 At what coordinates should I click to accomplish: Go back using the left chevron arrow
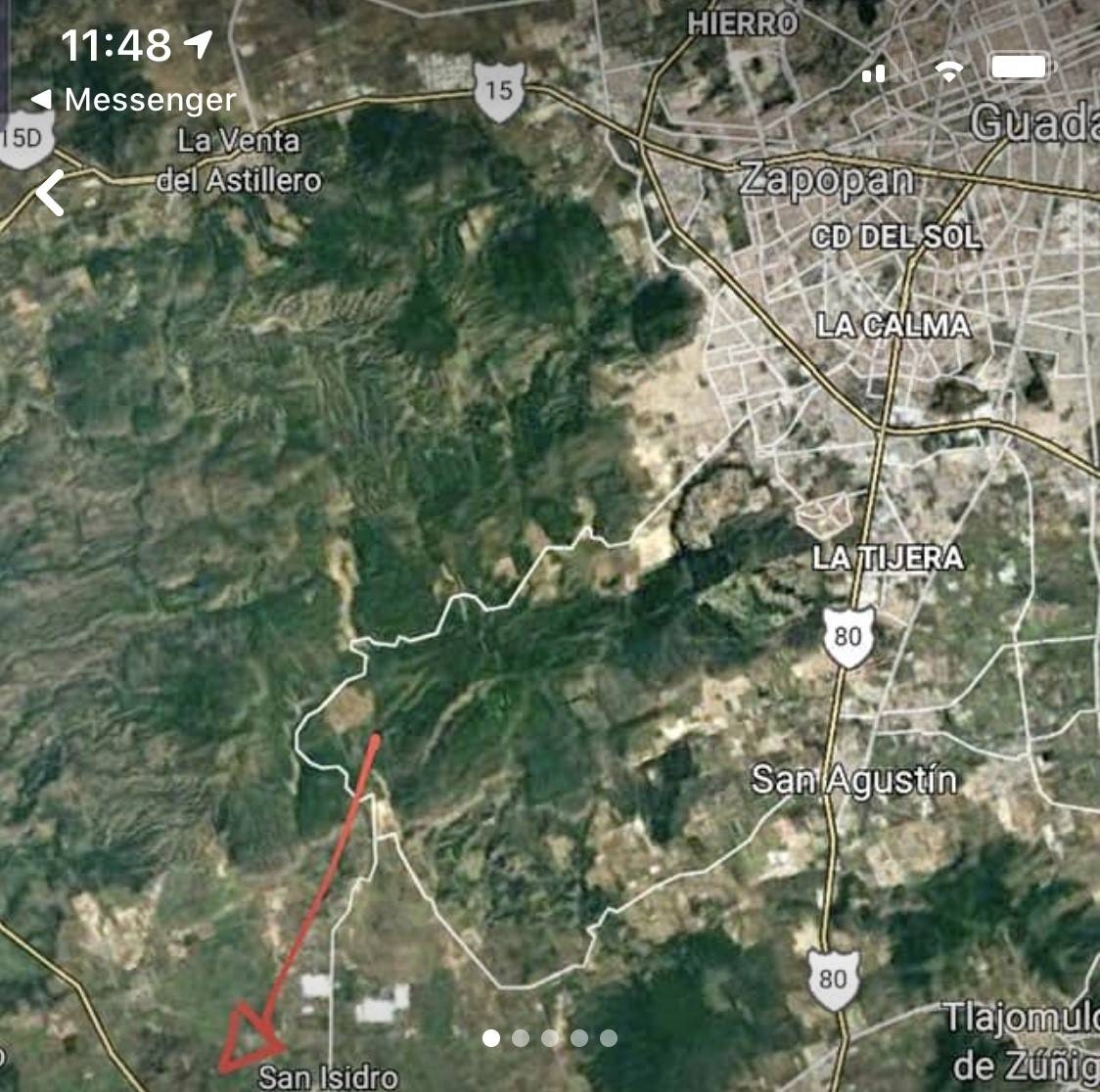51,193
